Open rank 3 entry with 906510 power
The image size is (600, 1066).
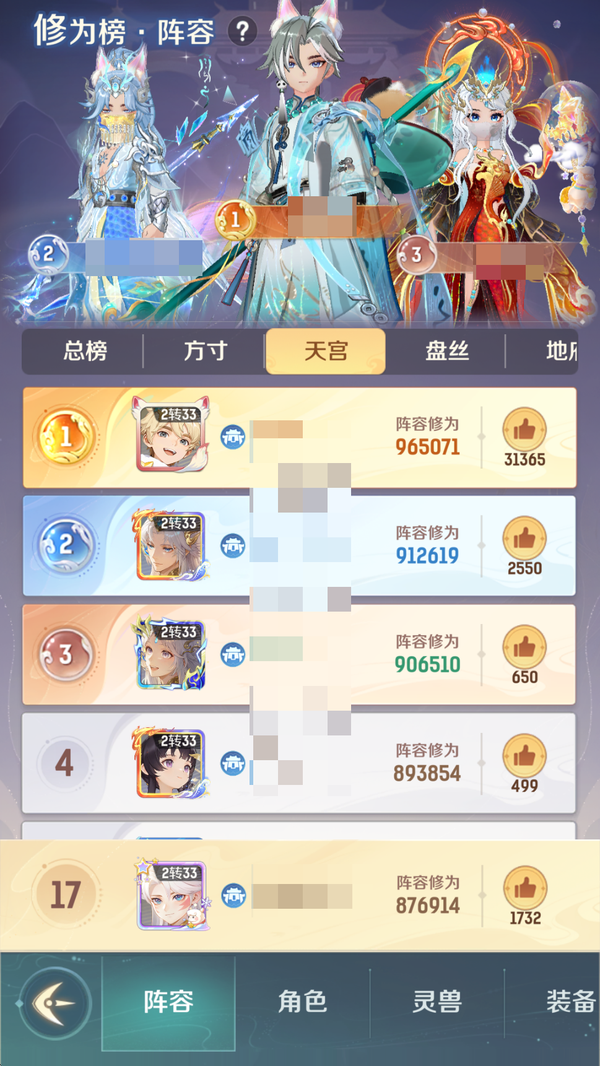click(300, 655)
